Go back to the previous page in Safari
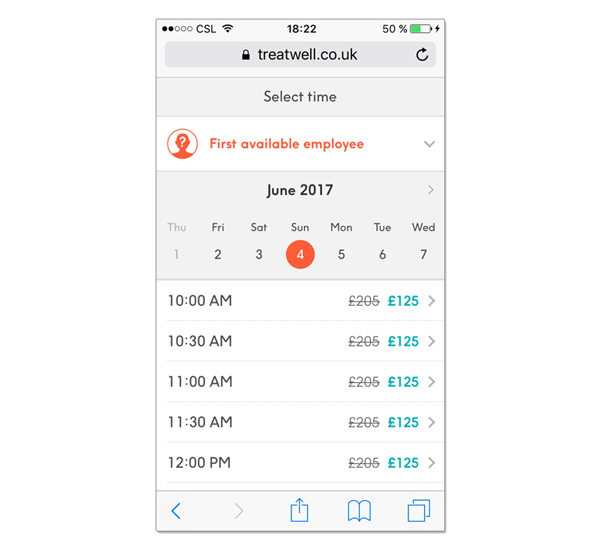600x548 pixels. tap(177, 511)
